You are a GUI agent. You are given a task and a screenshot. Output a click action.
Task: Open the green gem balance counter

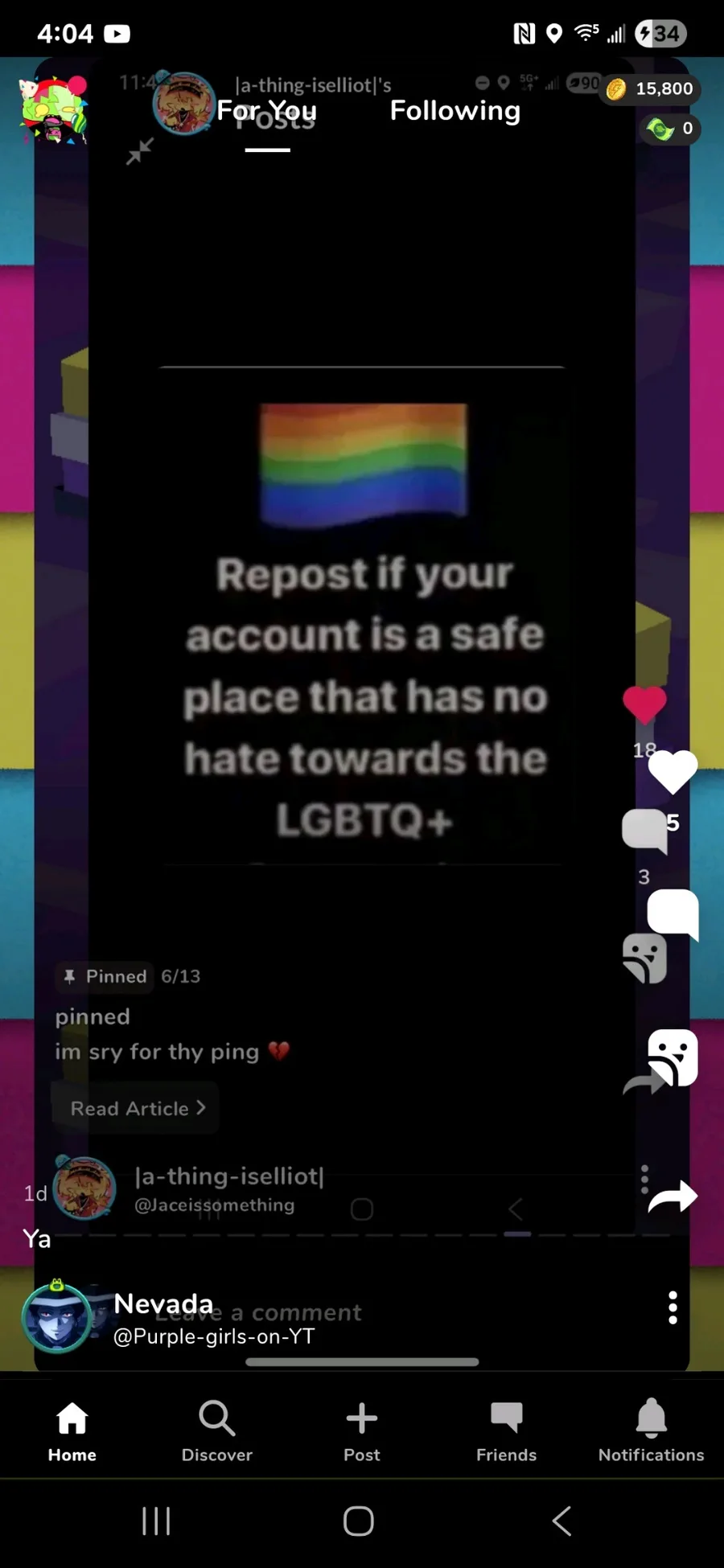pyautogui.click(x=670, y=129)
